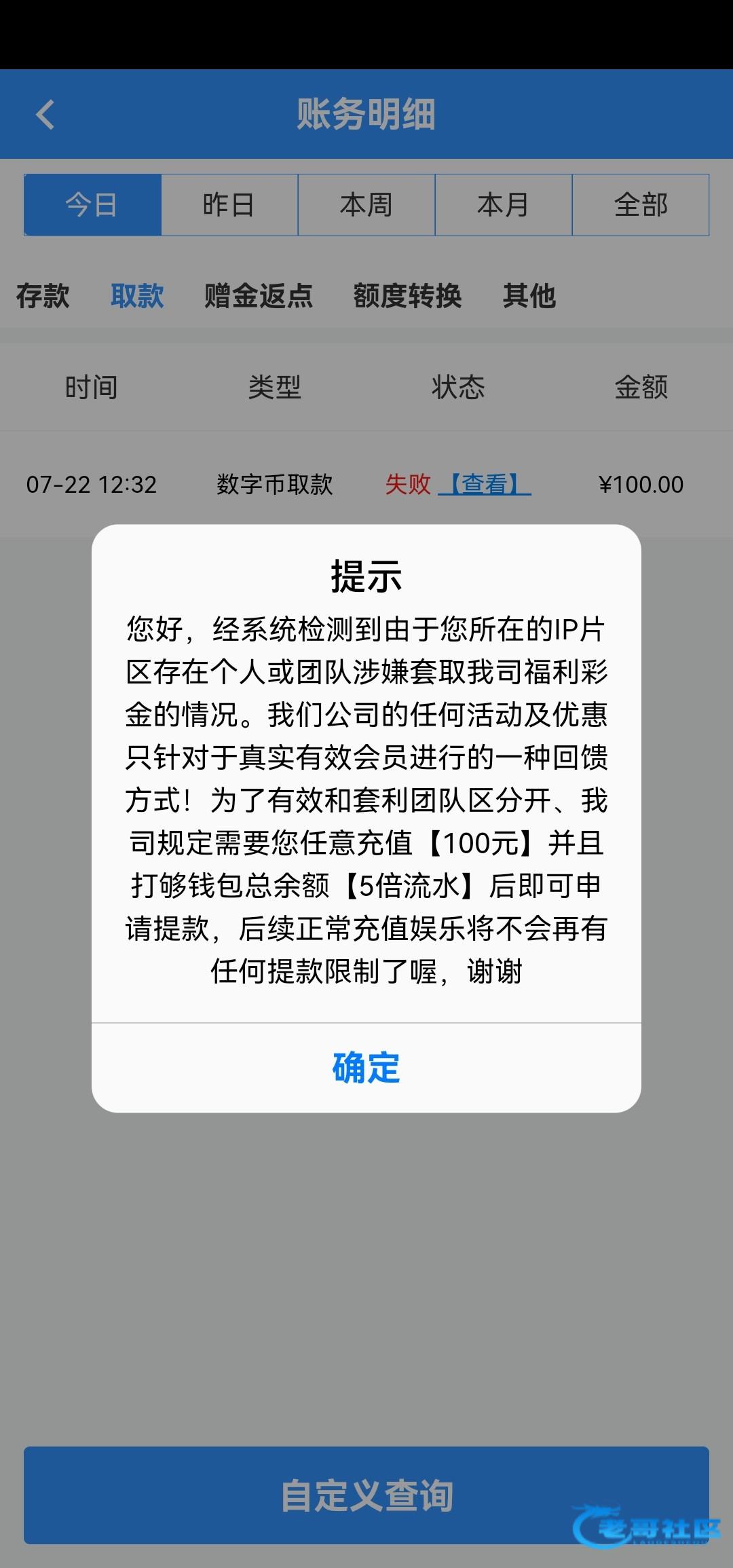733x1568 pixels.
Task: Open the 存款 category
Action: tap(43, 296)
